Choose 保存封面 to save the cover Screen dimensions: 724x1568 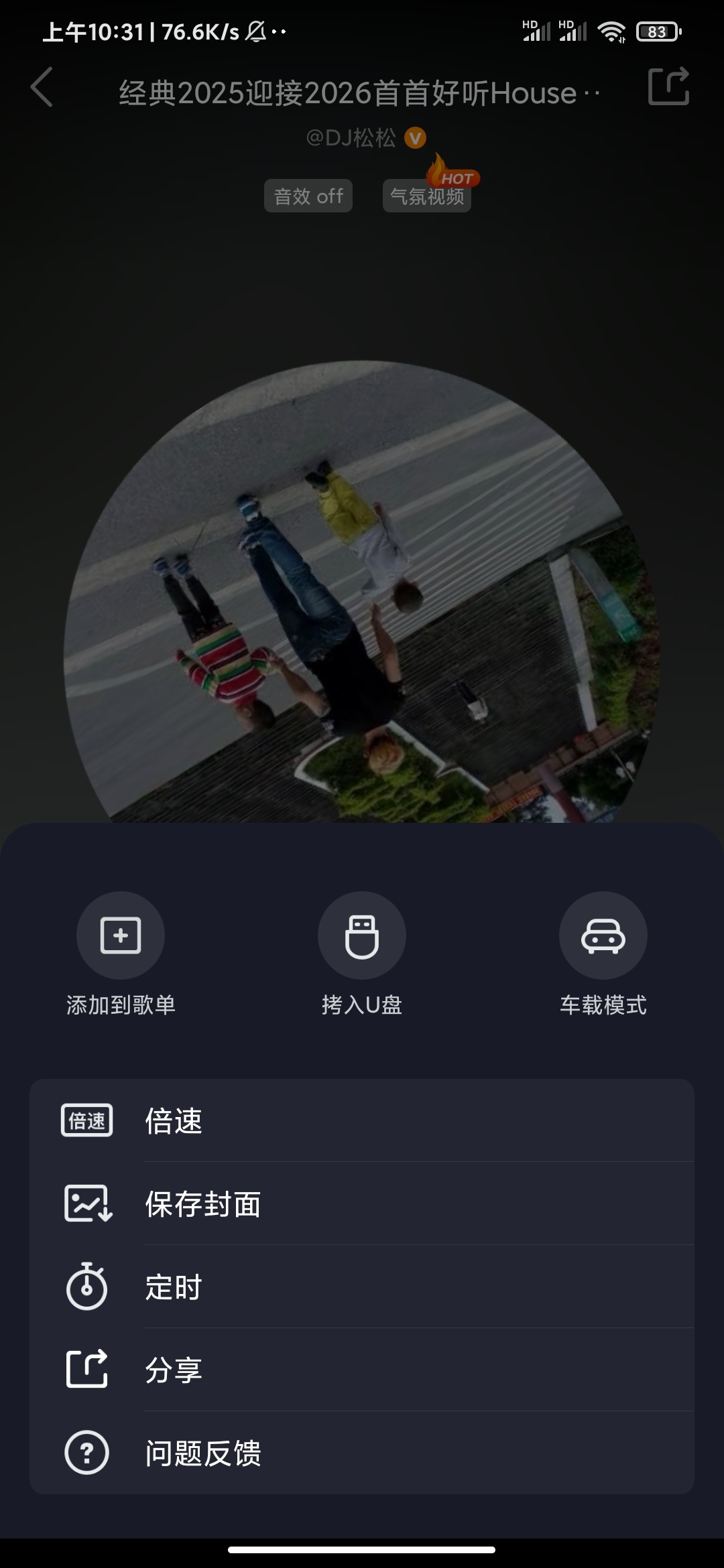pos(362,1203)
